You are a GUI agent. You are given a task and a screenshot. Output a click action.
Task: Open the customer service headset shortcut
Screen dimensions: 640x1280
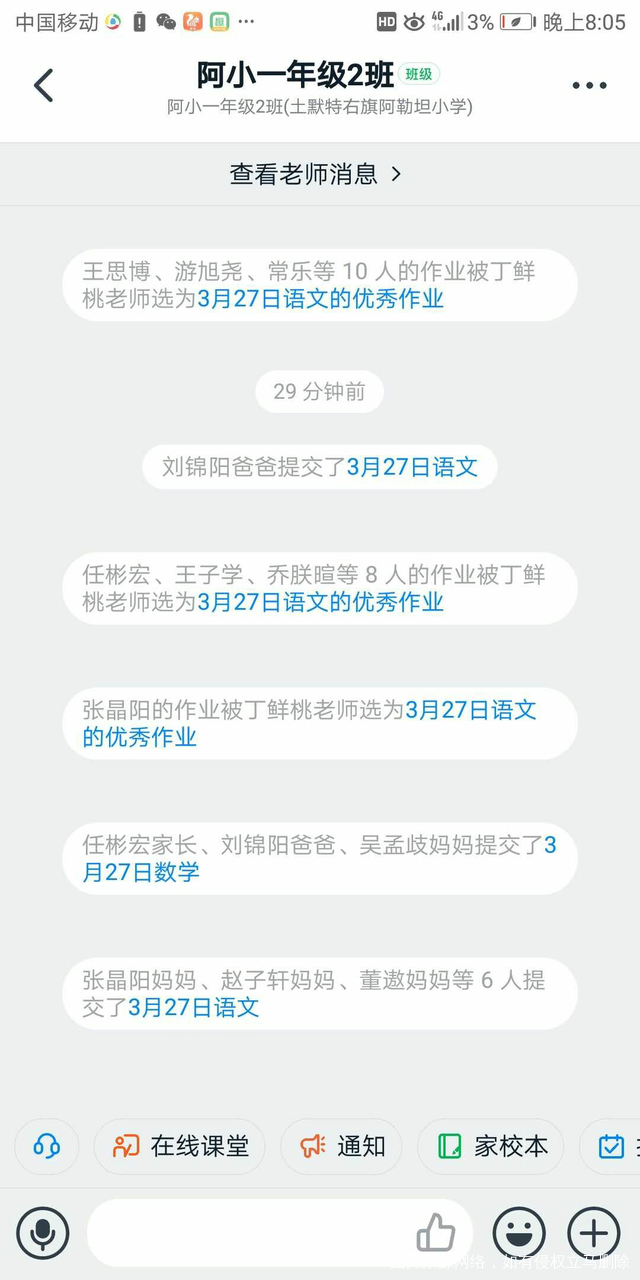click(x=47, y=1146)
